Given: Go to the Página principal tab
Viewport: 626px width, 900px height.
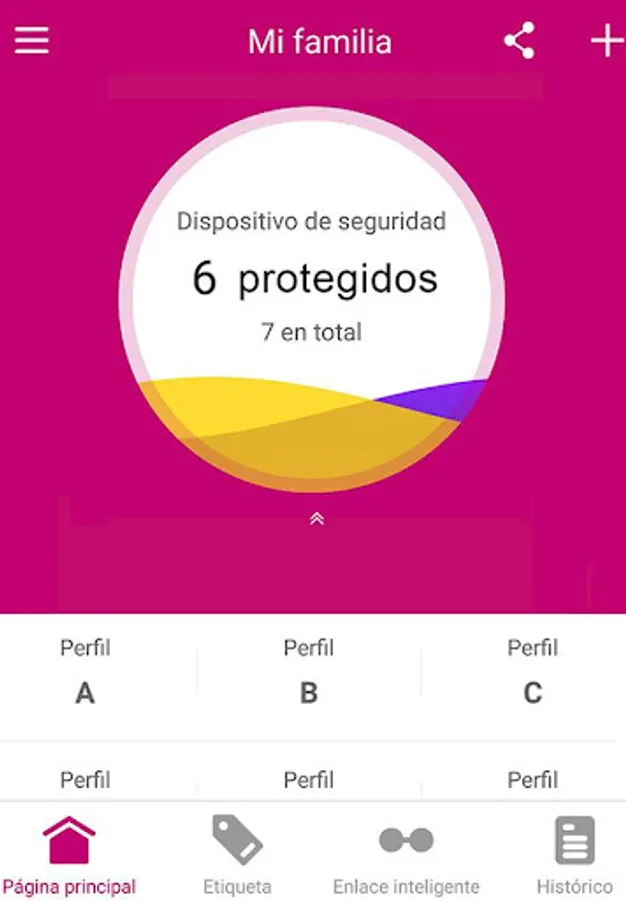Looking at the screenshot, I should (x=69, y=856).
